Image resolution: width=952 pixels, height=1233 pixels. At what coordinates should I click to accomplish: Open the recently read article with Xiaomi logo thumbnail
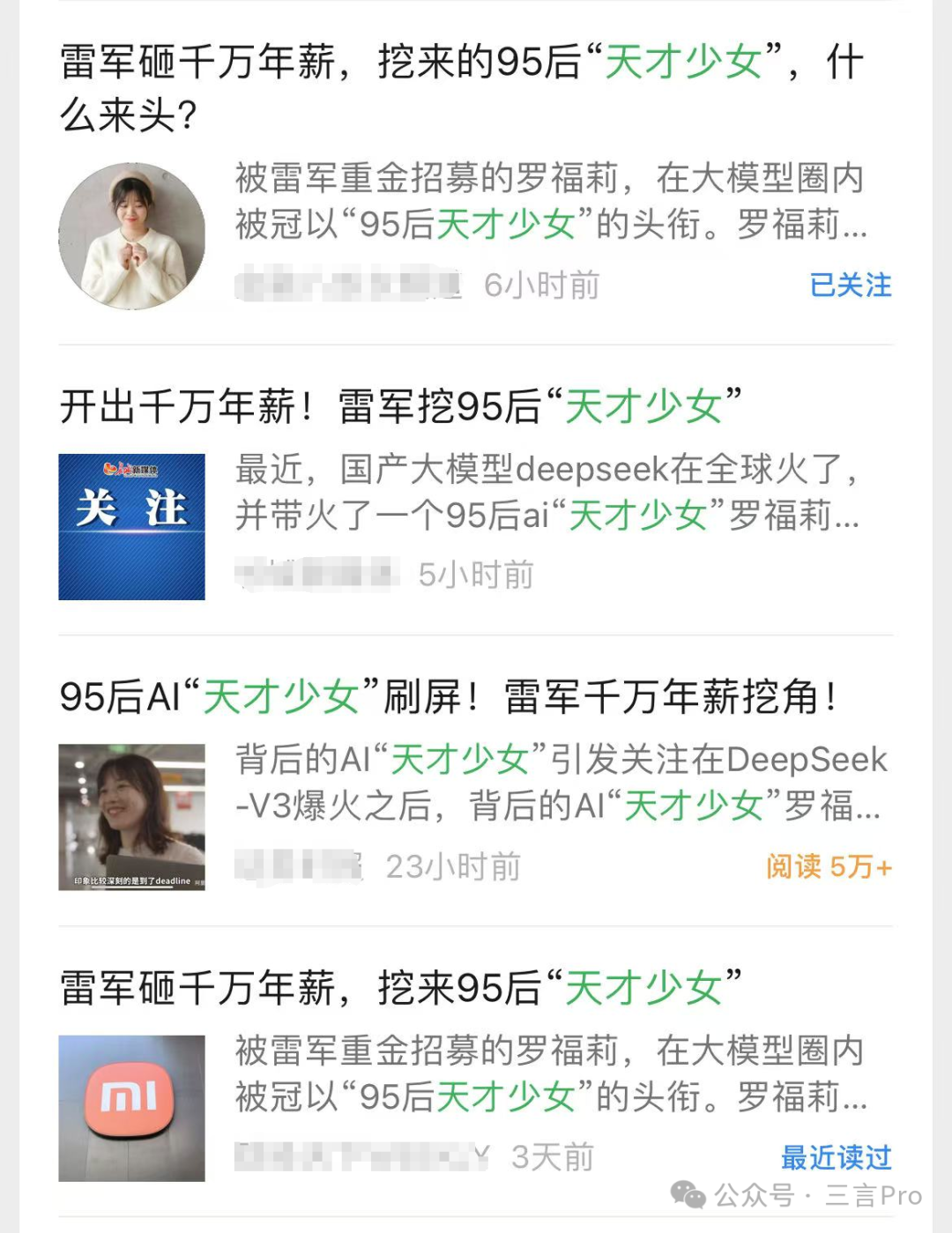[x=401, y=988]
